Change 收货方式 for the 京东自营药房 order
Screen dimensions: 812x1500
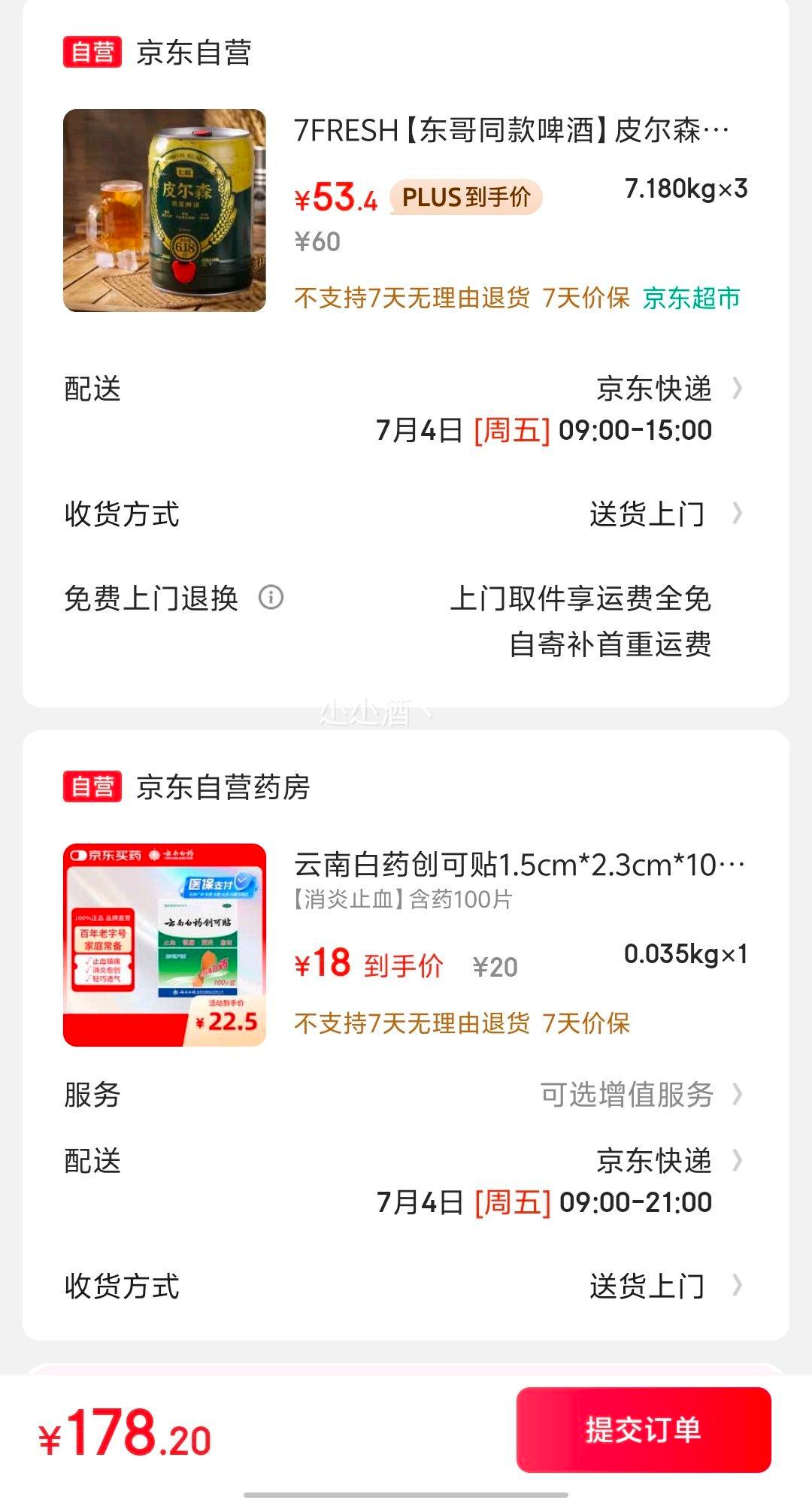coord(648,1286)
